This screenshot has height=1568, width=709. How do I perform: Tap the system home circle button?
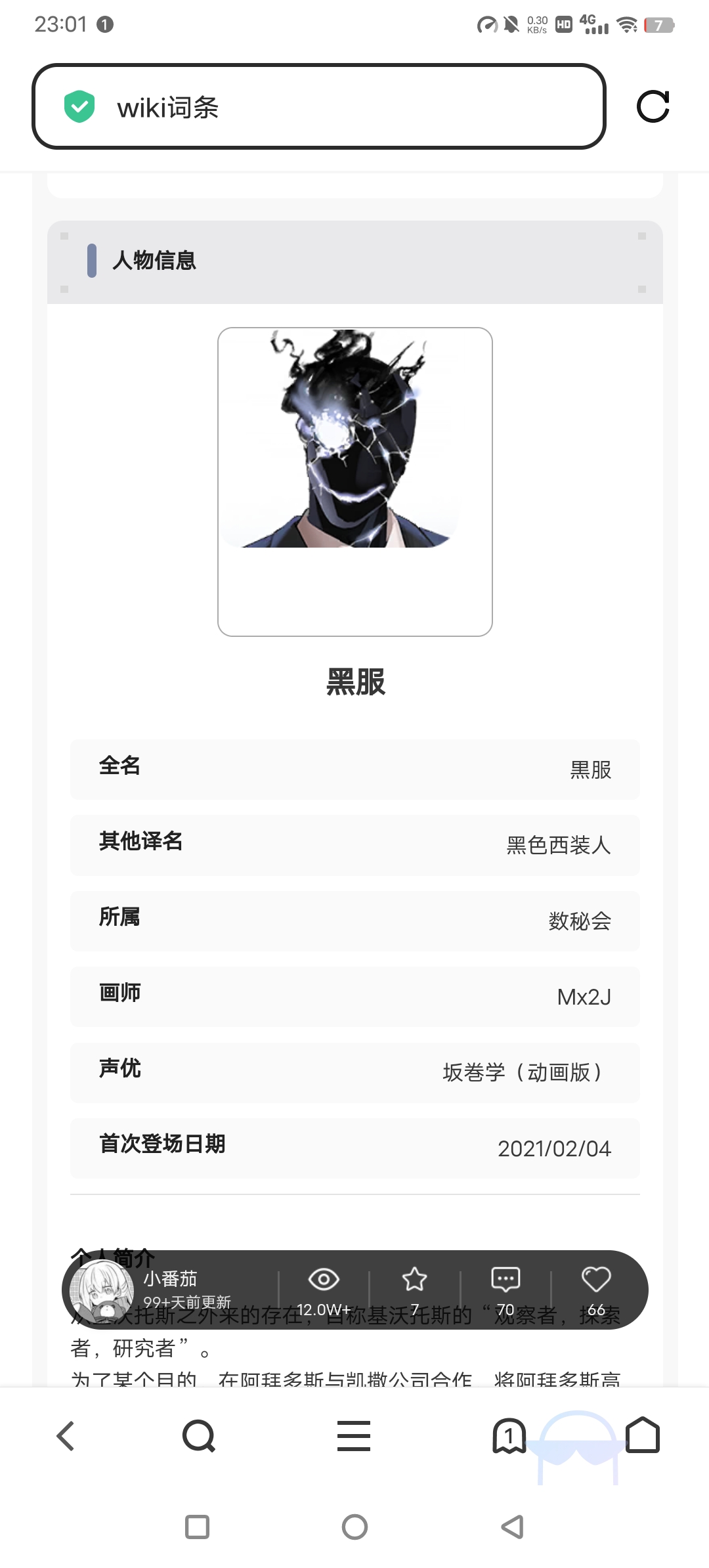coord(354,1527)
